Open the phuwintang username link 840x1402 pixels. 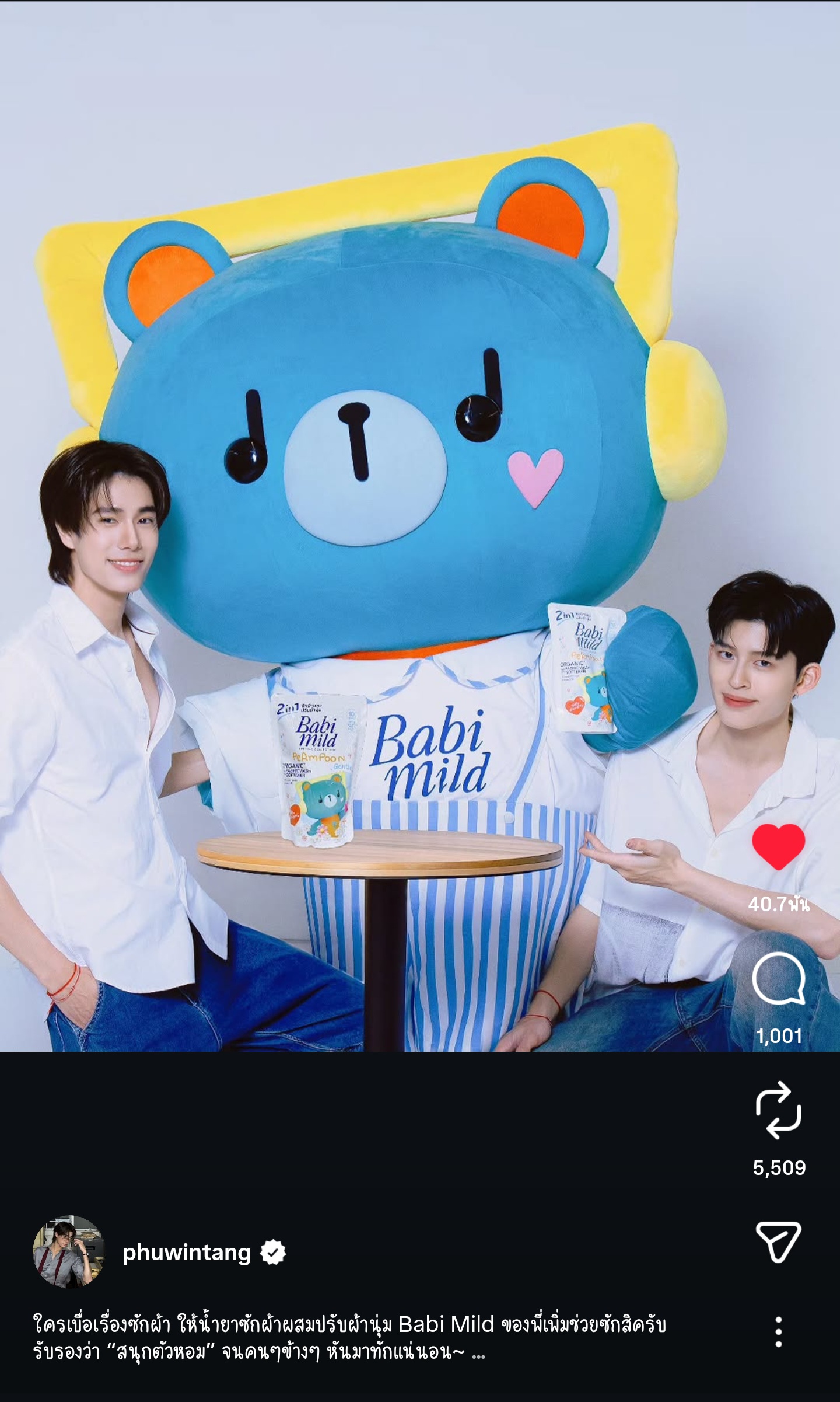(187, 1253)
